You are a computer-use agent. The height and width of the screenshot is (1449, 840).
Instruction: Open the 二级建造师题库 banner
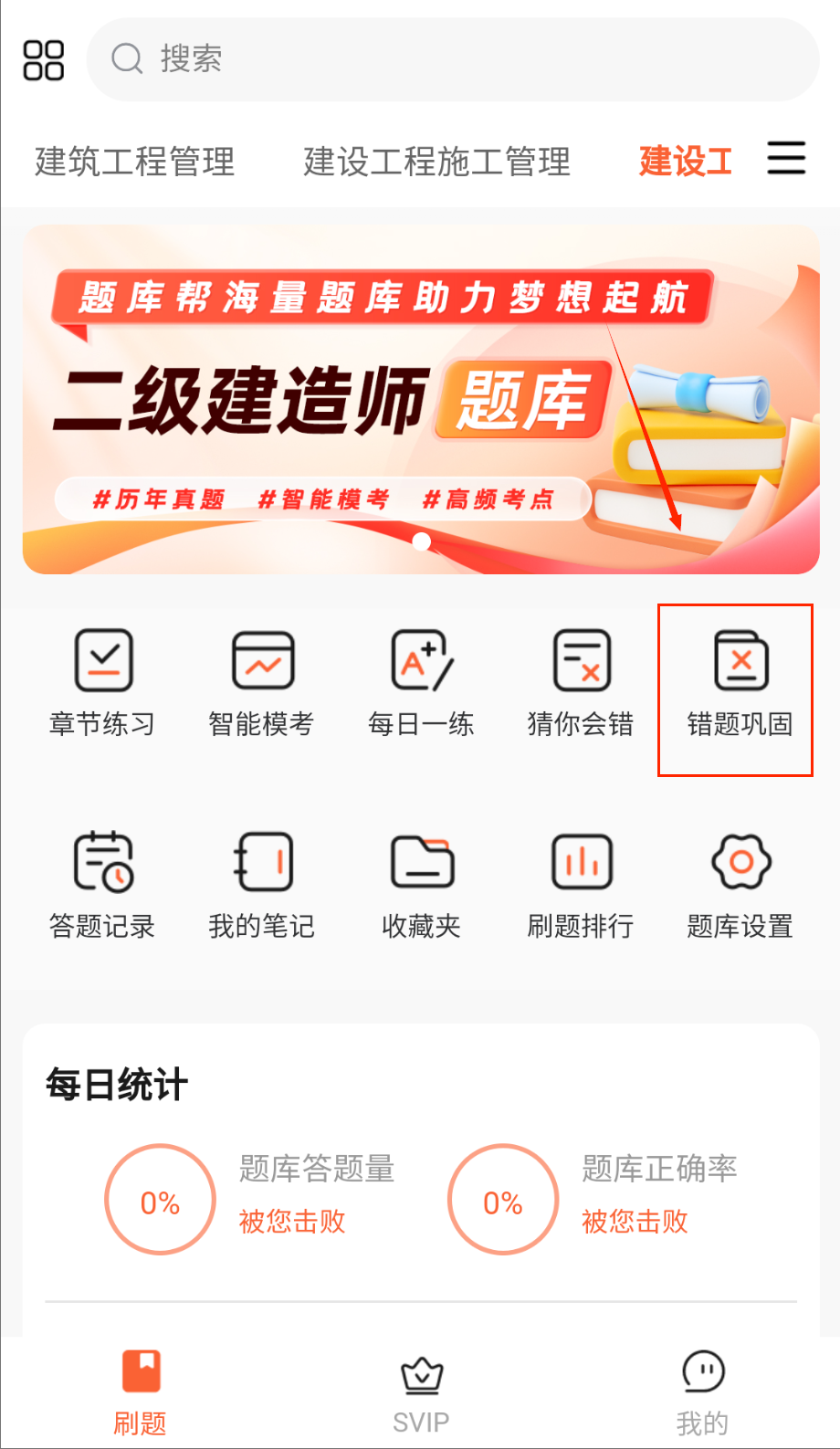[x=420, y=399]
